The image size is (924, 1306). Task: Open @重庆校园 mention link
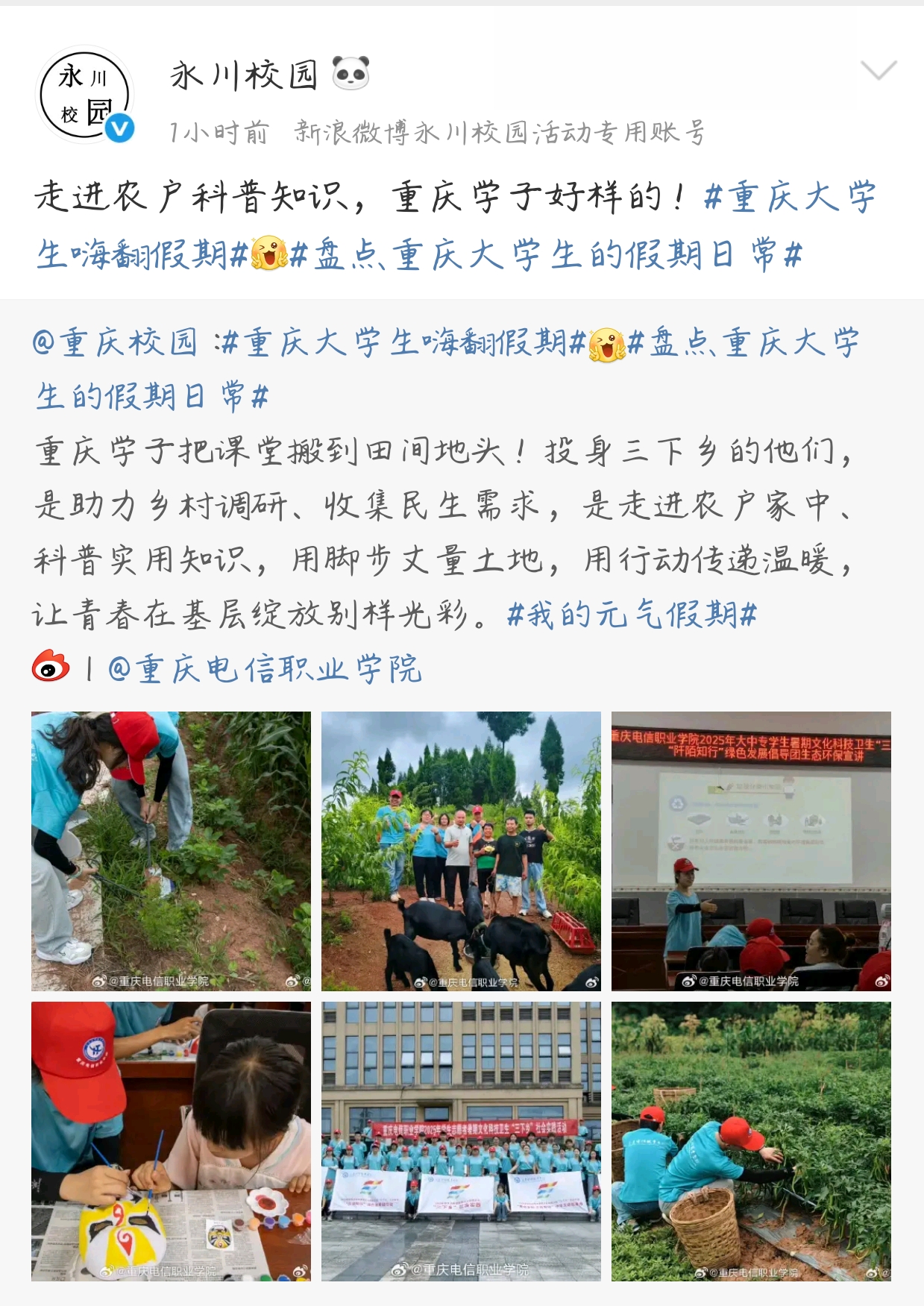(116, 343)
